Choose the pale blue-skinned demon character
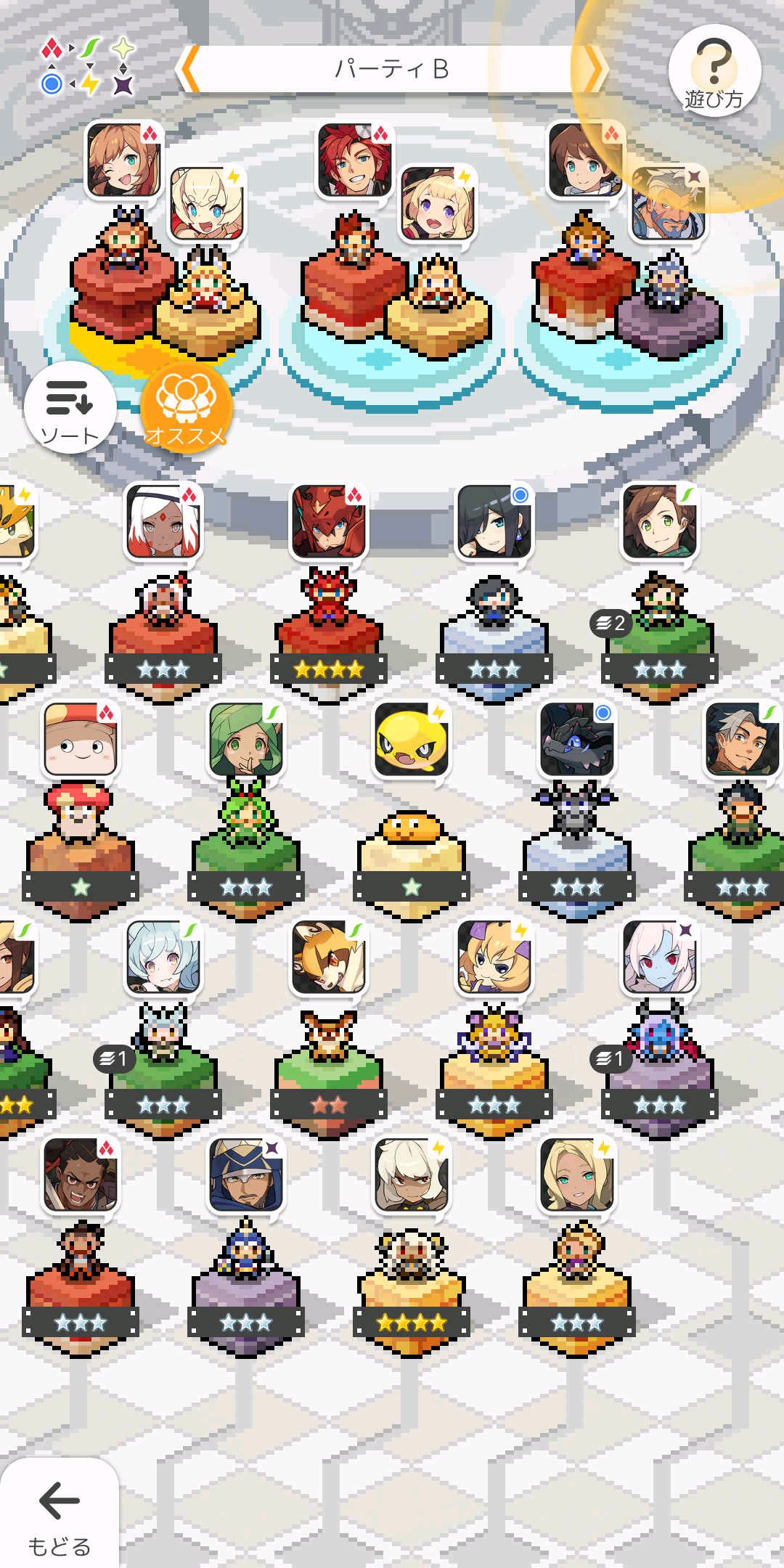784x1568 pixels. pyautogui.click(x=659, y=1031)
